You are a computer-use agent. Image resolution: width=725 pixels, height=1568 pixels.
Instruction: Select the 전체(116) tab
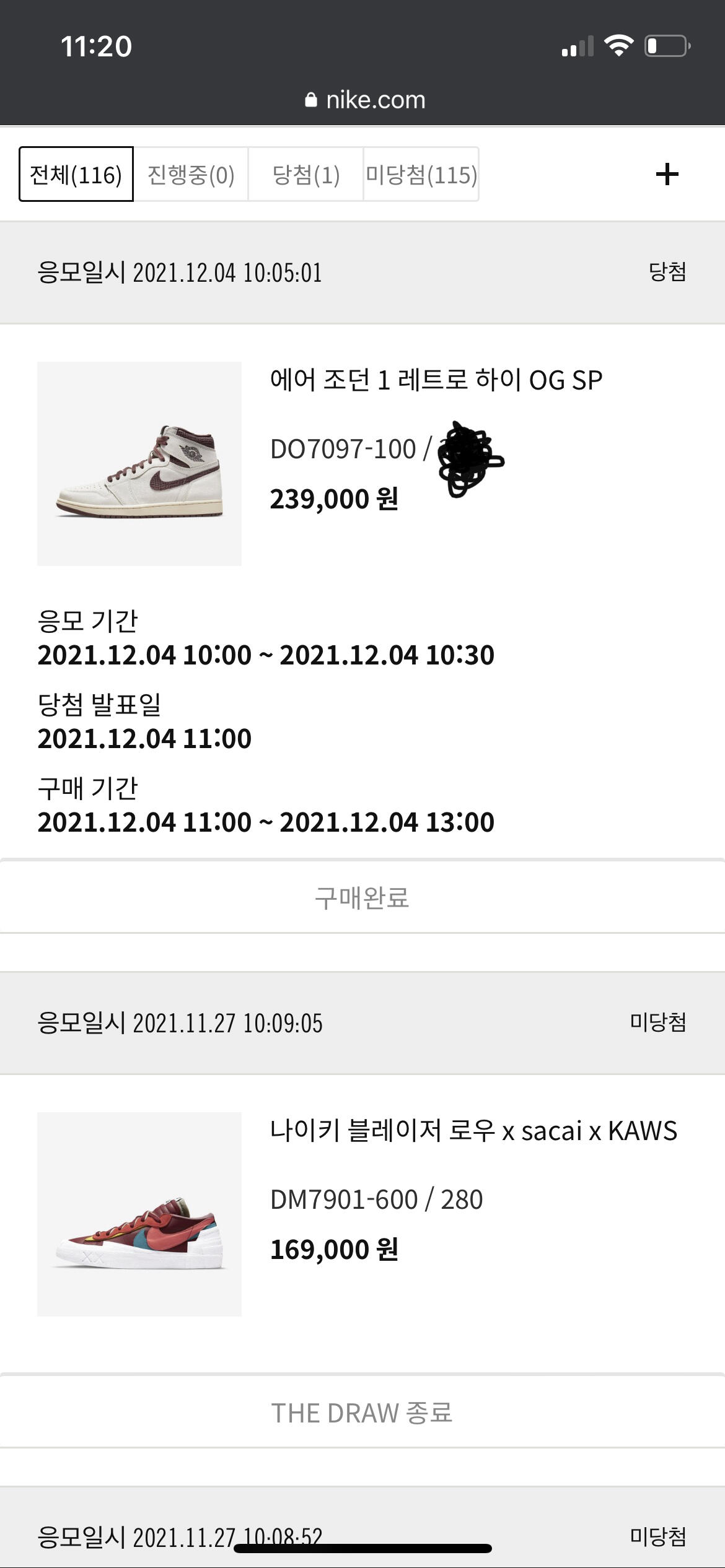76,174
